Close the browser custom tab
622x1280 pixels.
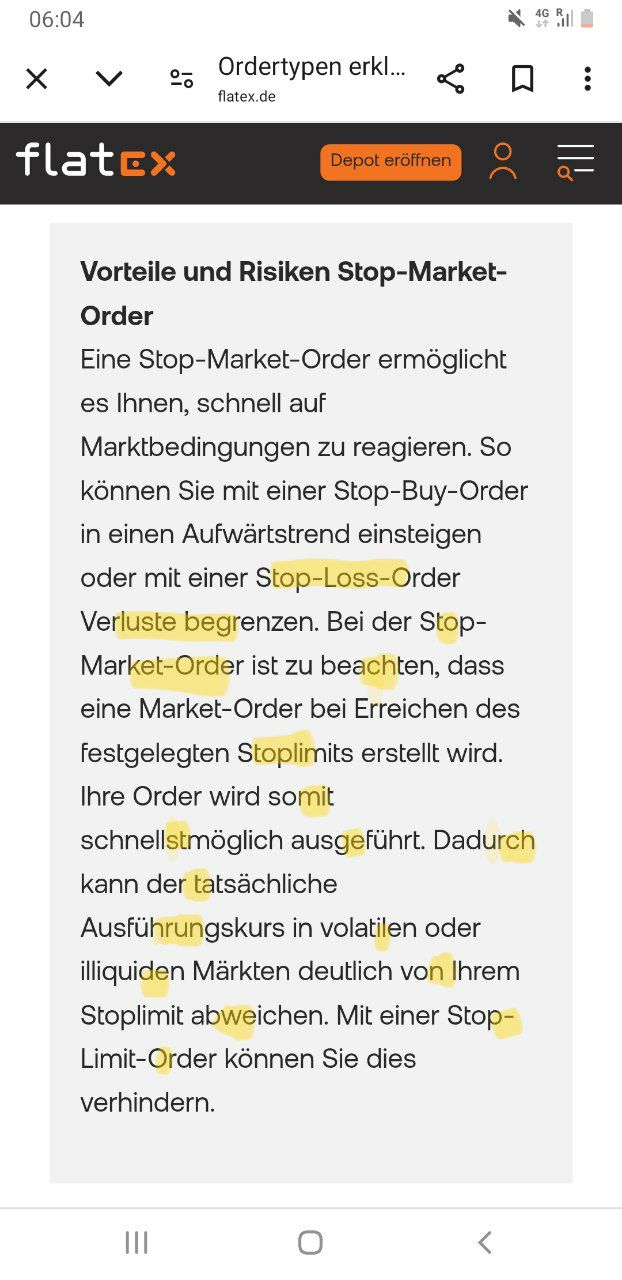(x=37, y=79)
